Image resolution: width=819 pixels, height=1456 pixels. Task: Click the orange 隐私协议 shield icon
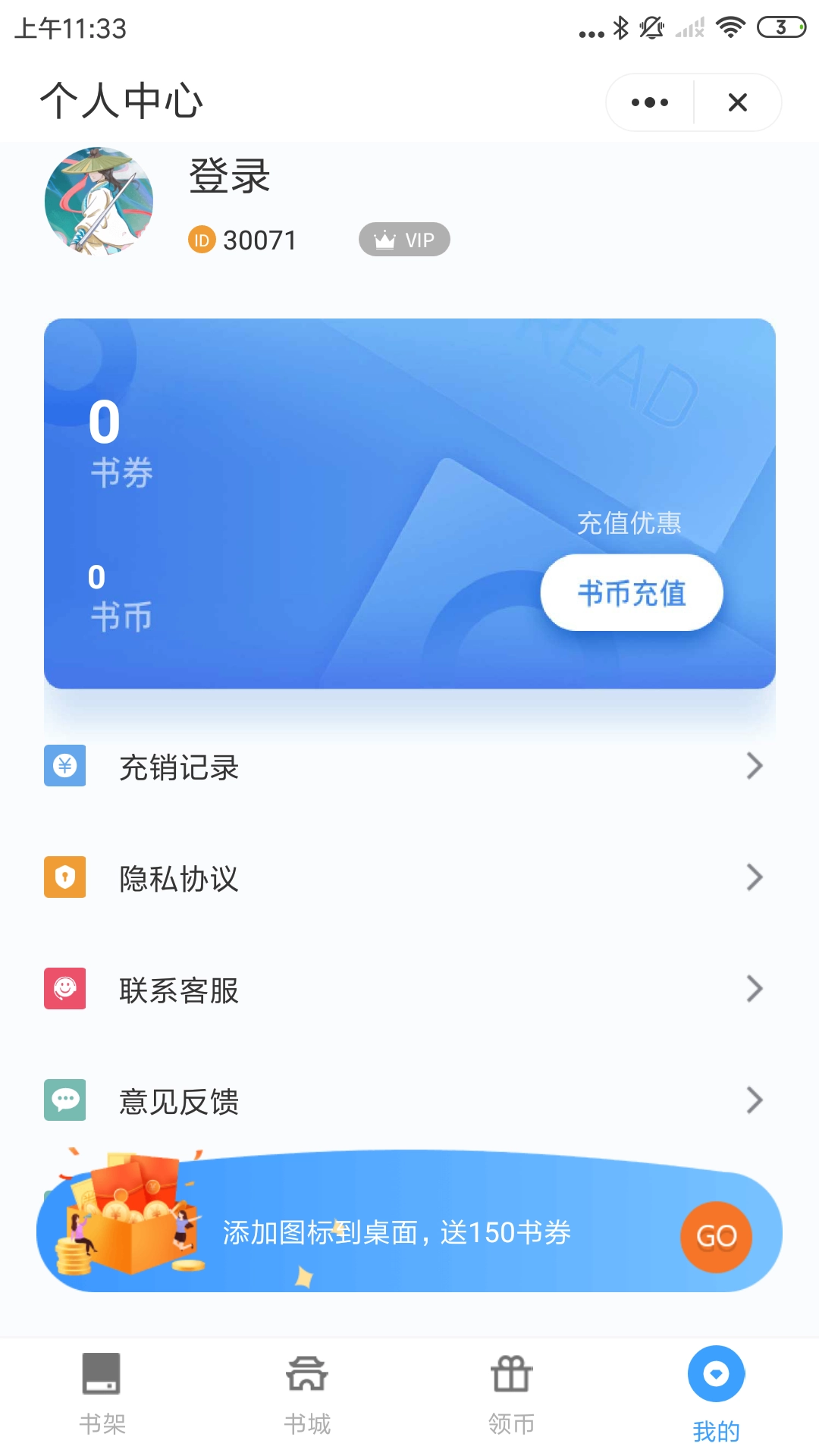66,877
